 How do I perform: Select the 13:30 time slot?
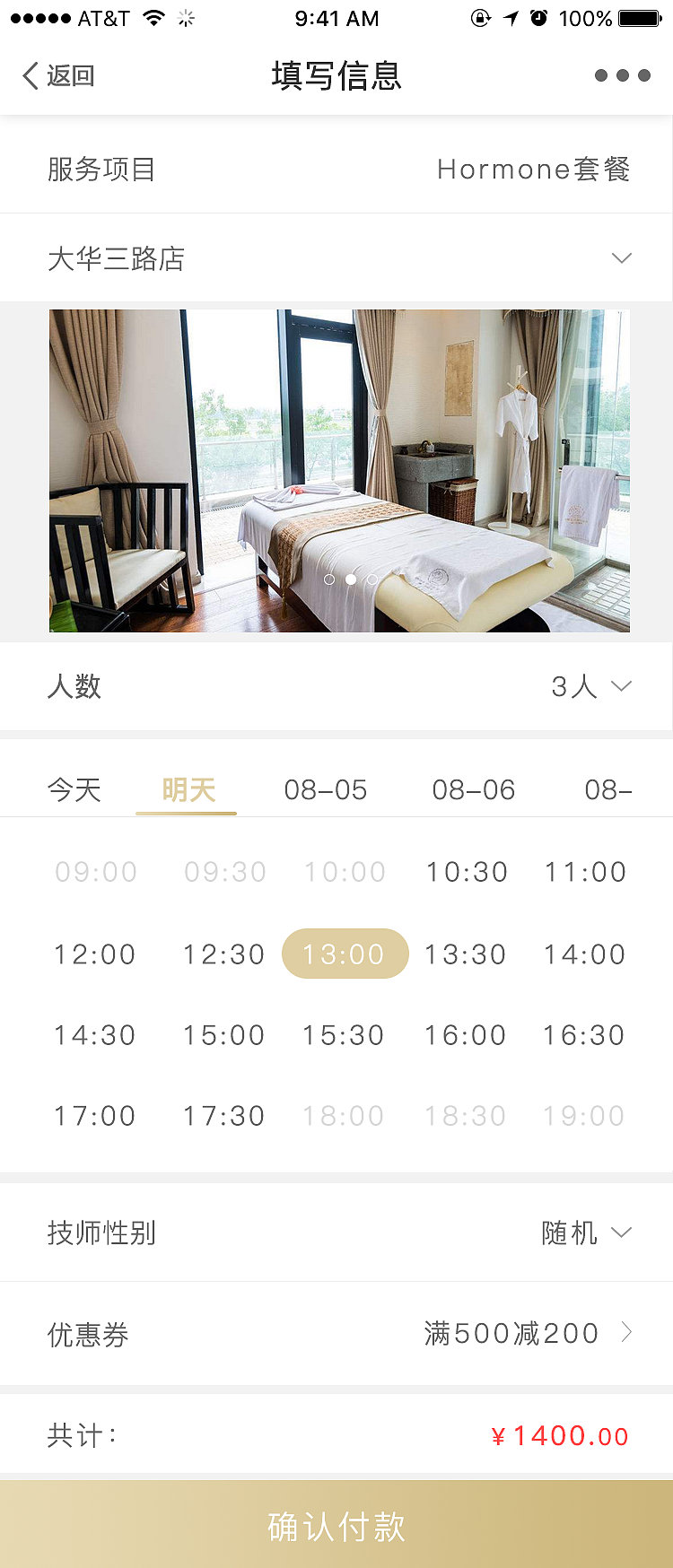(466, 954)
